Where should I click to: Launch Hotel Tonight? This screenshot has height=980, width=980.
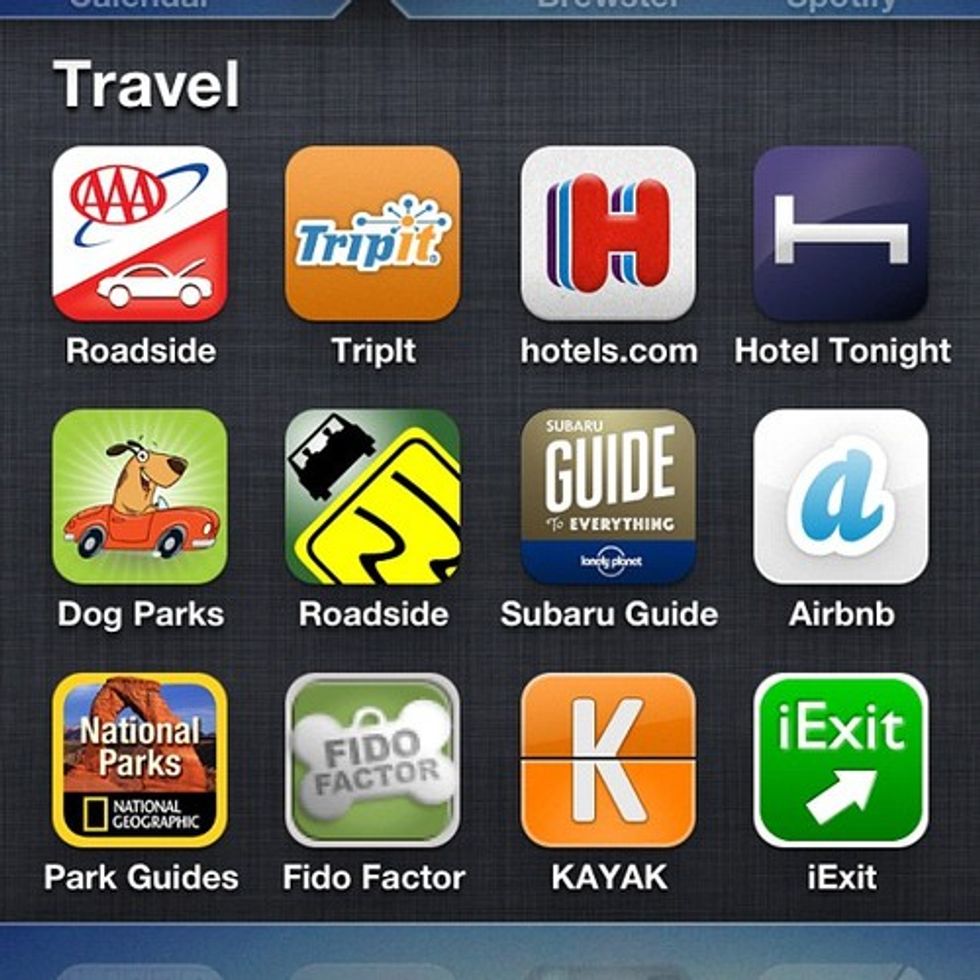pos(841,233)
